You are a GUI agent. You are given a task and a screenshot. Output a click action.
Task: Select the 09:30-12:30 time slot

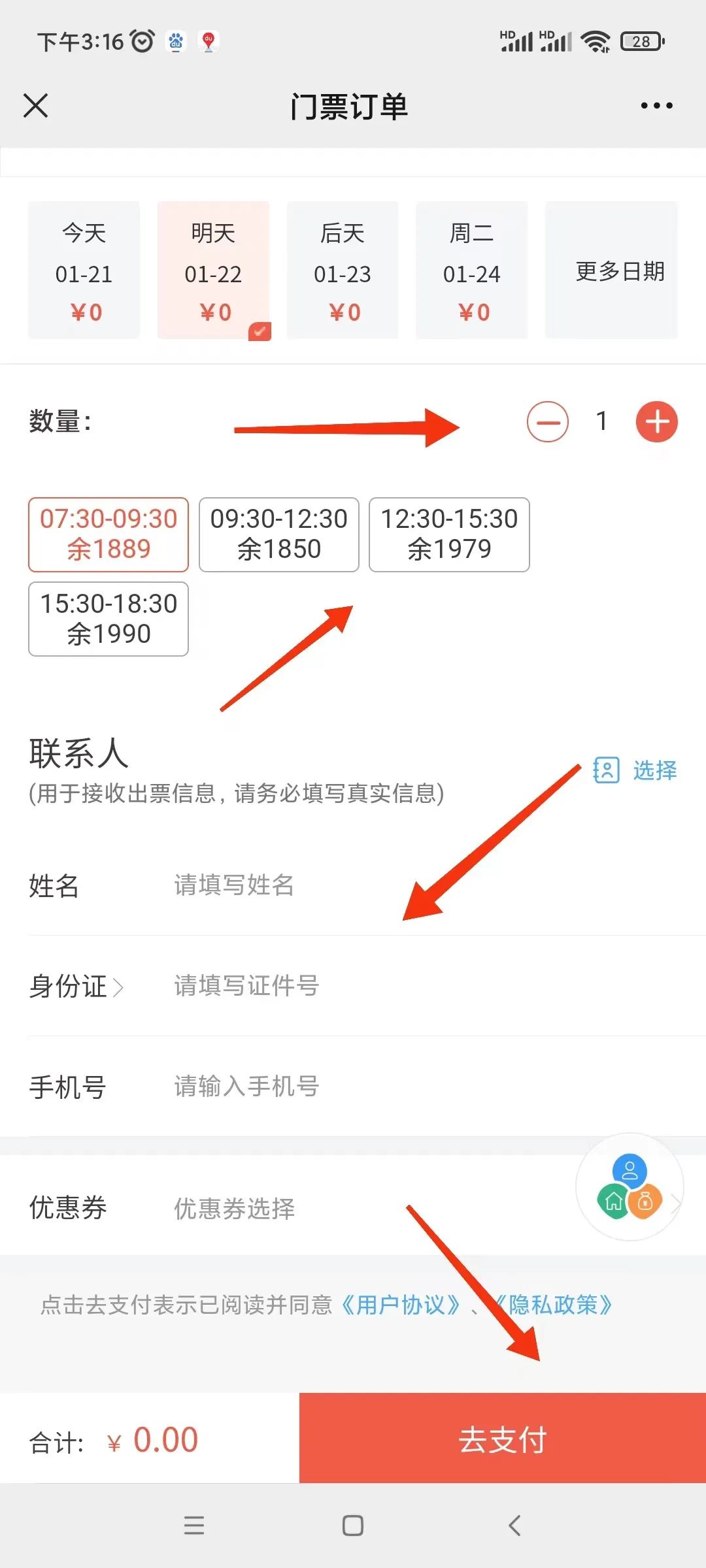pyautogui.click(x=278, y=534)
